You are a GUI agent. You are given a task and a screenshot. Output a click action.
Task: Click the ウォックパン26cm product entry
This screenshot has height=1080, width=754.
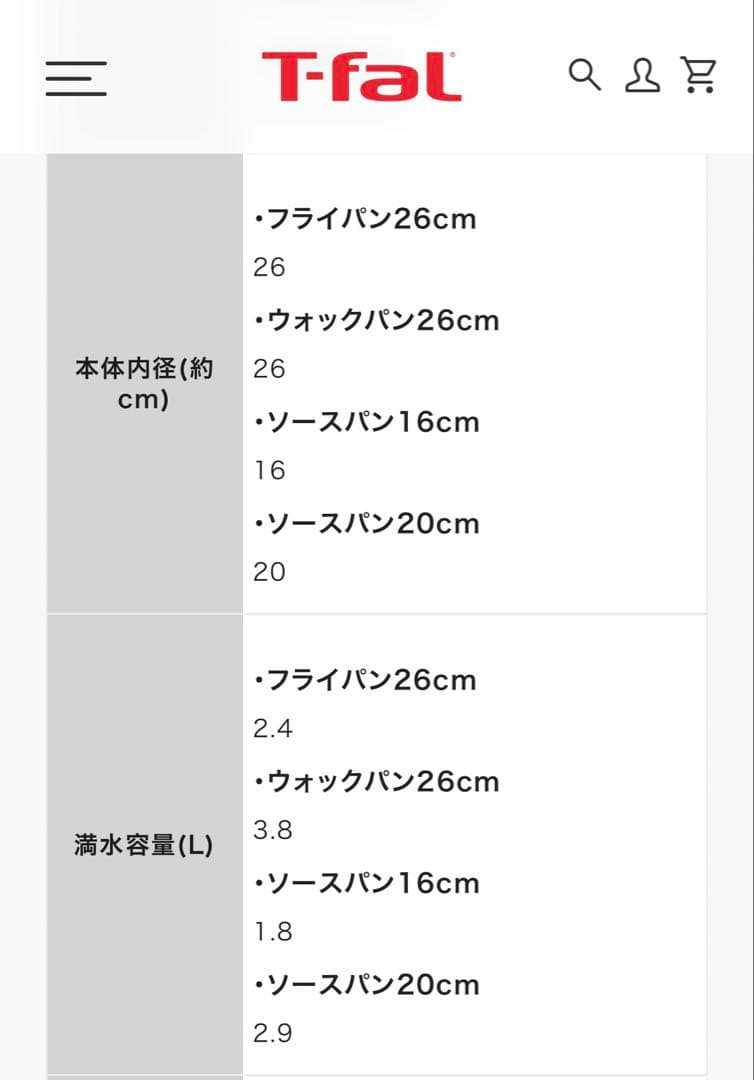coord(378,320)
